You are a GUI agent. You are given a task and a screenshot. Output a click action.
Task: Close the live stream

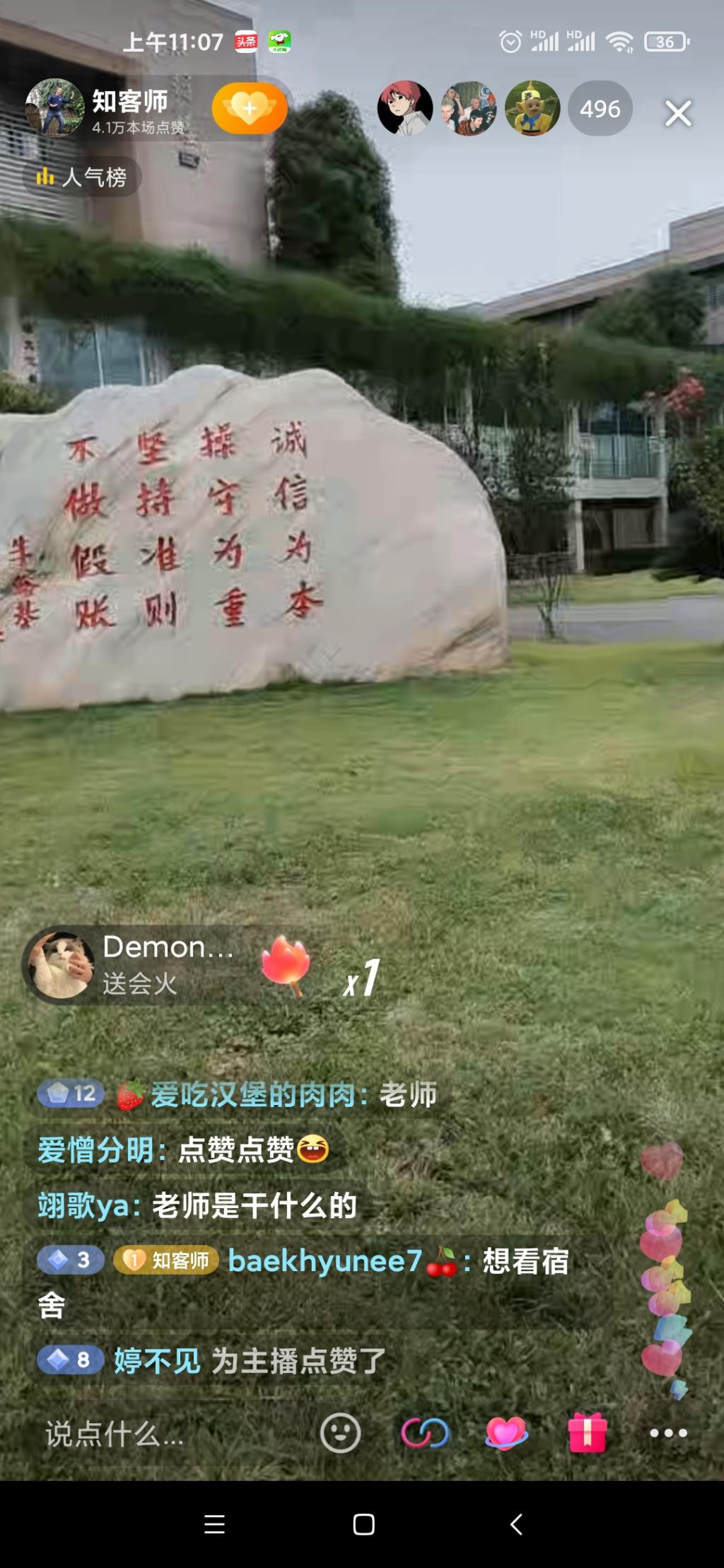[x=677, y=113]
